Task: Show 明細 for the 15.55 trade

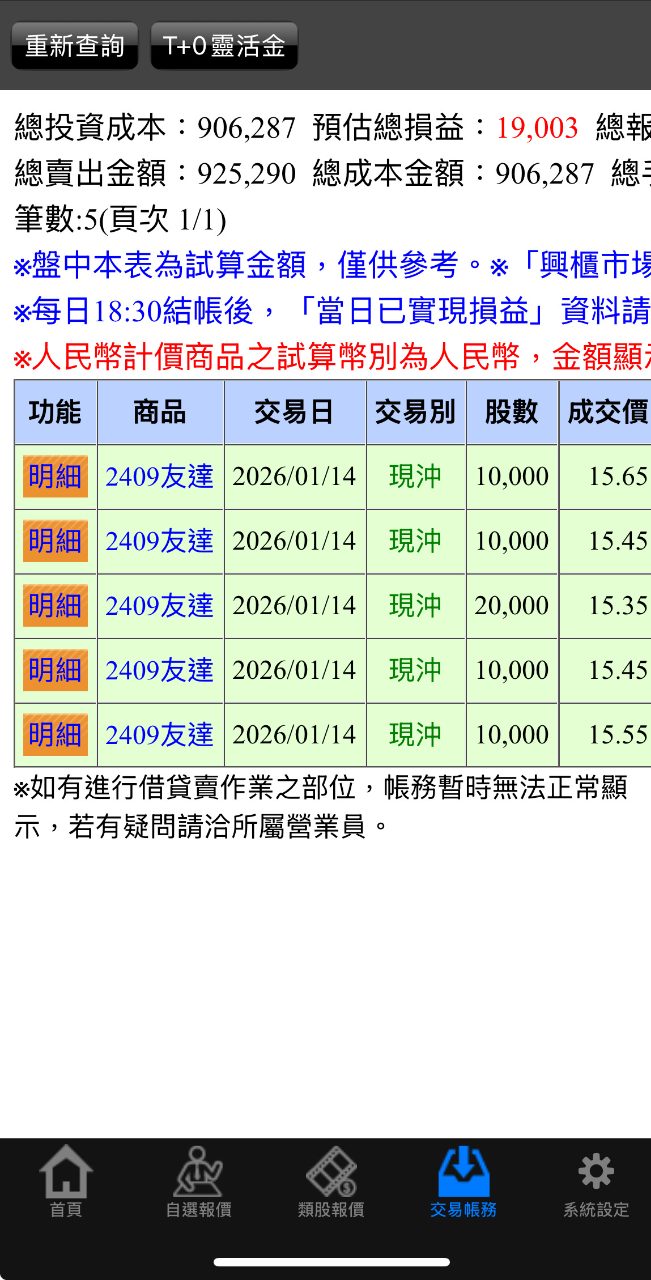Action: click(56, 735)
